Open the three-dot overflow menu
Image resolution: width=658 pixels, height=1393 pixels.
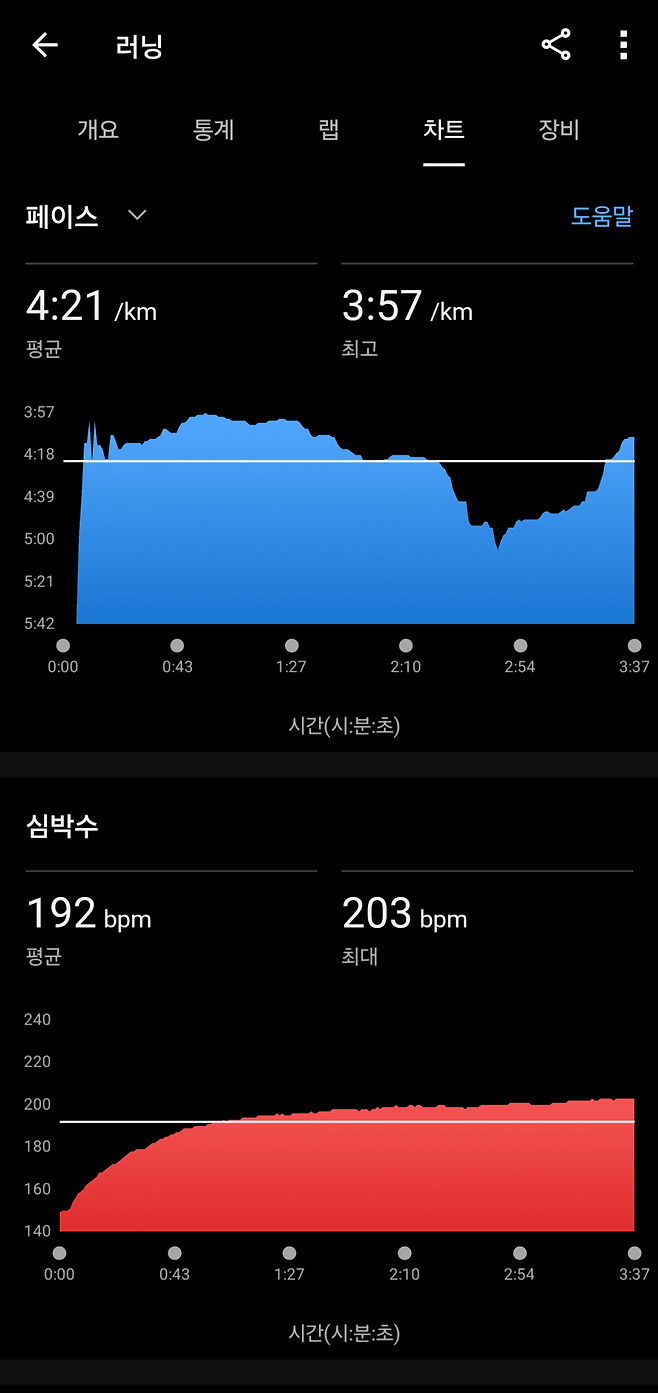click(623, 45)
